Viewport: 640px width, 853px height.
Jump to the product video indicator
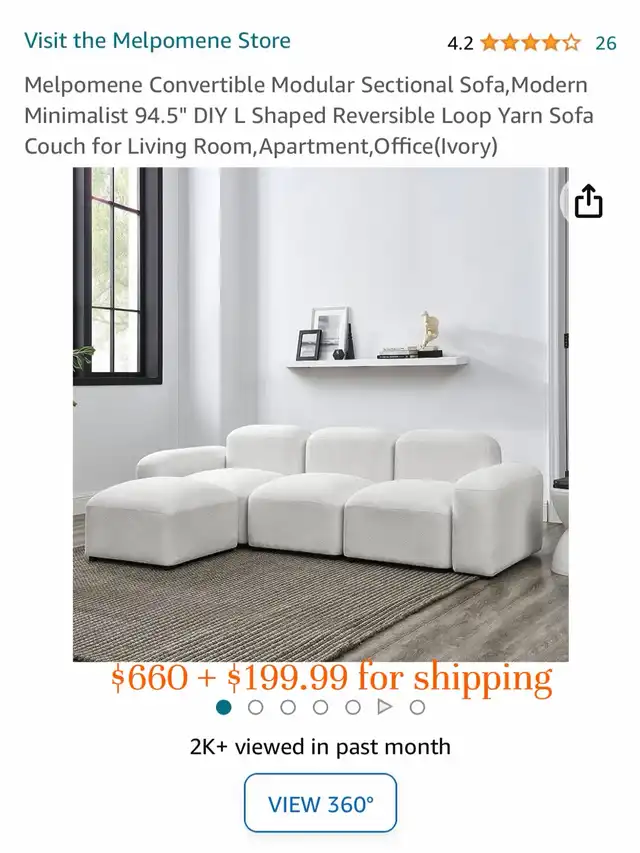[385, 707]
